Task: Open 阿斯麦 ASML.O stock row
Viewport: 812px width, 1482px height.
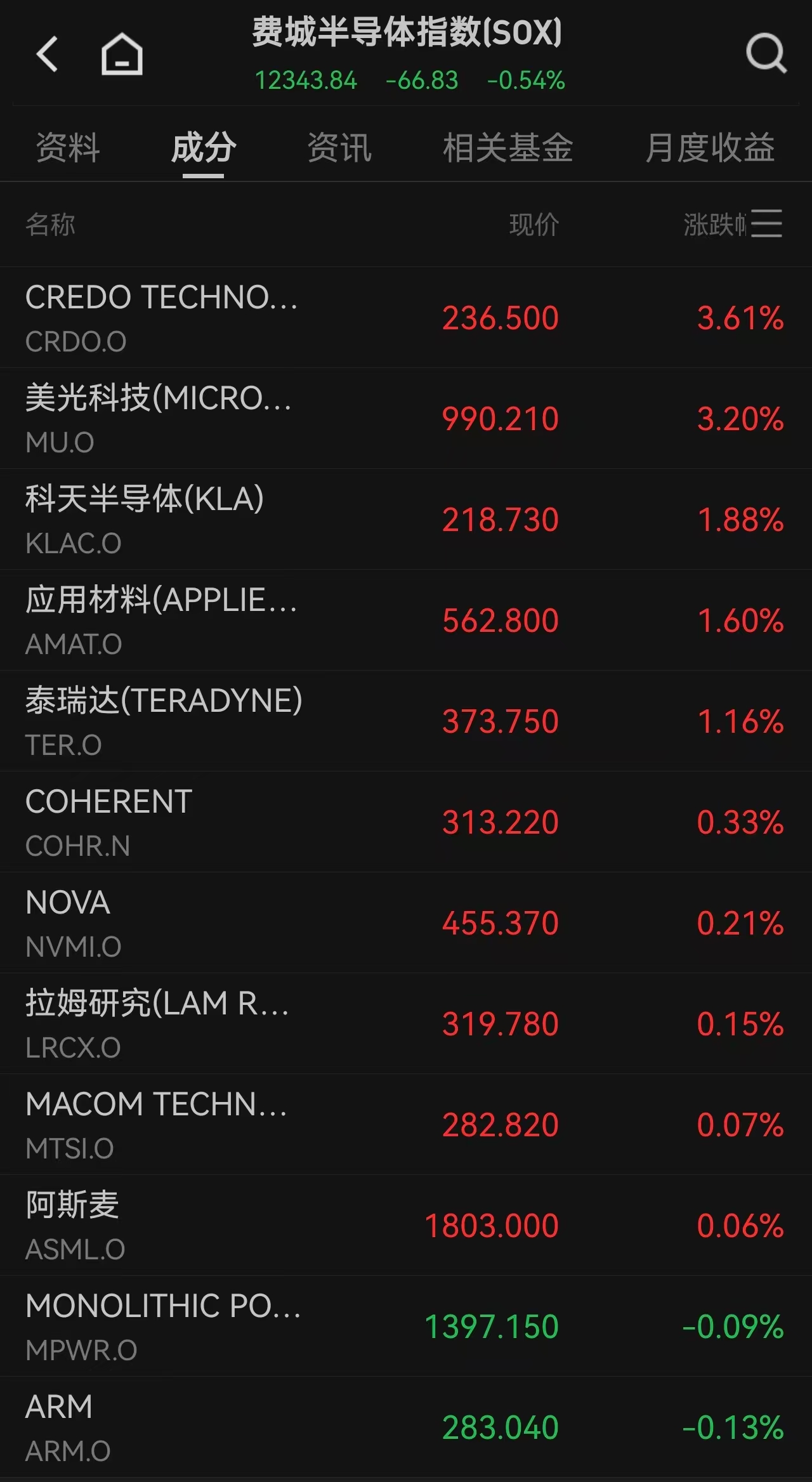Action: pyautogui.click(x=406, y=1225)
